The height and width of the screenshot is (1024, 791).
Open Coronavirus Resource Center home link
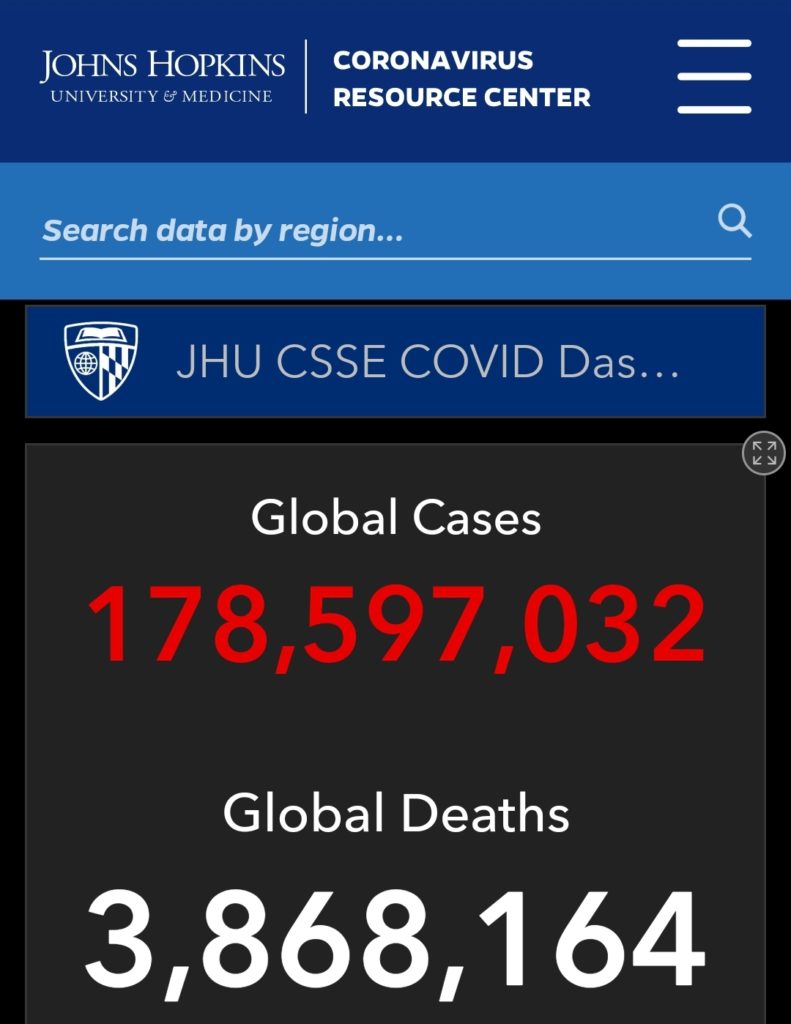tap(461, 78)
